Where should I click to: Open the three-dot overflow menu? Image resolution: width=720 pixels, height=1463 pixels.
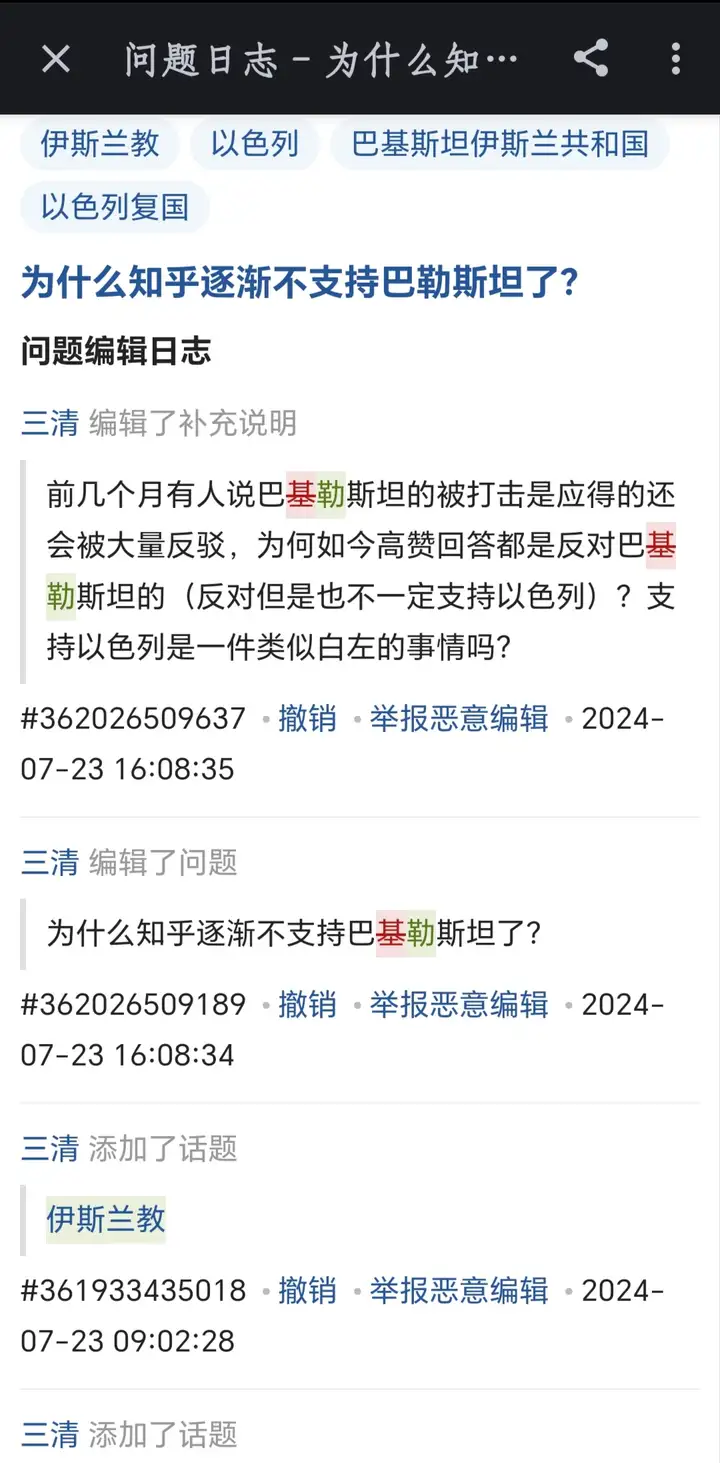676,59
